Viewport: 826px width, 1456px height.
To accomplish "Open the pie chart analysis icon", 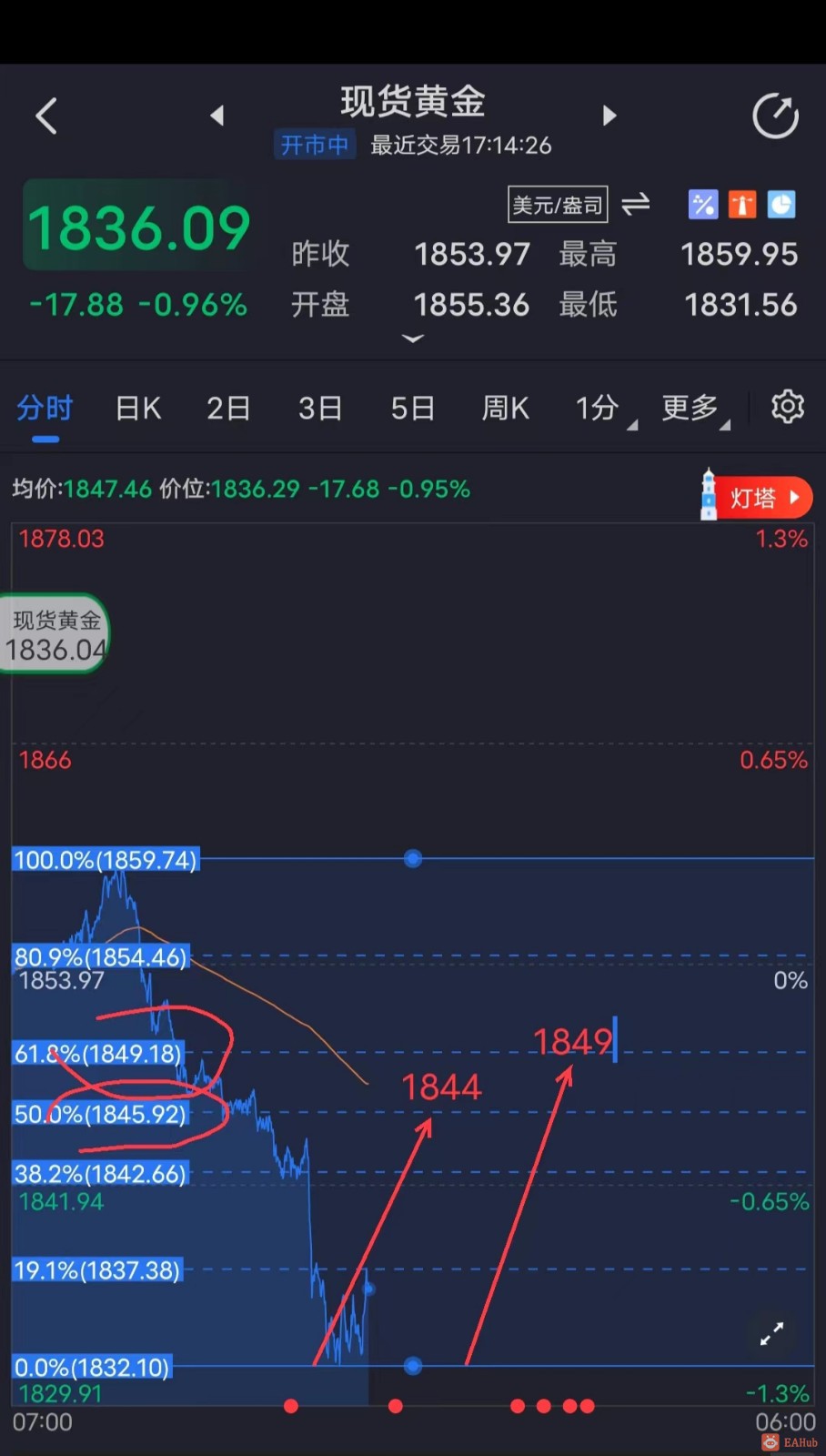I will point(781,205).
